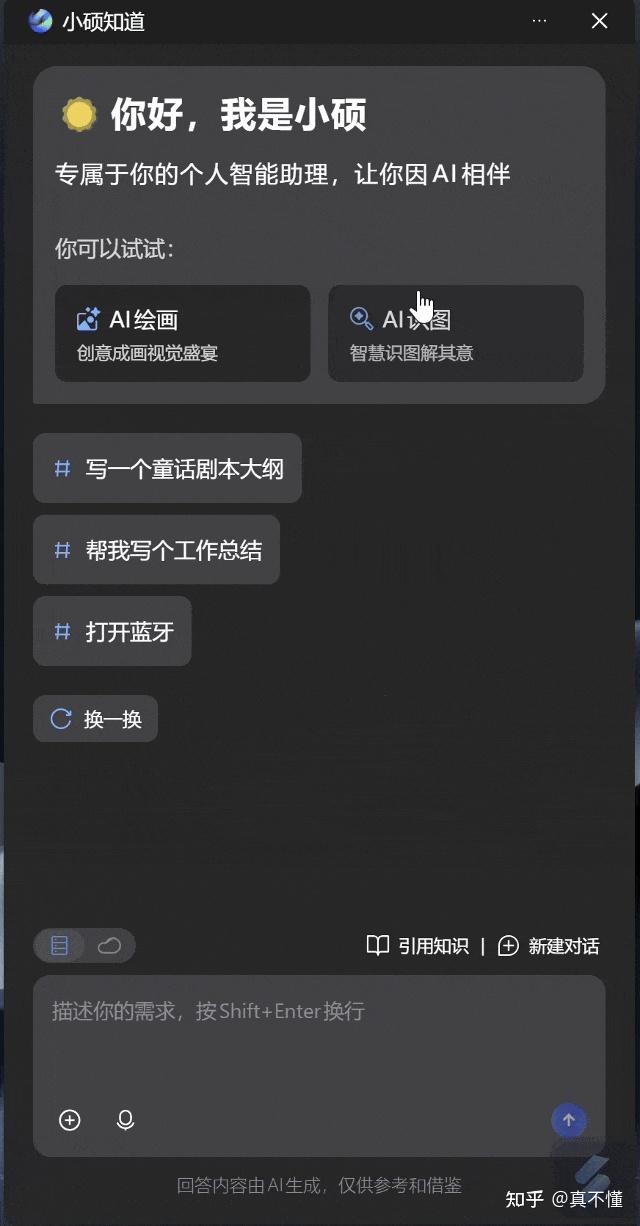Close the 小硕知道 window

click(599, 21)
